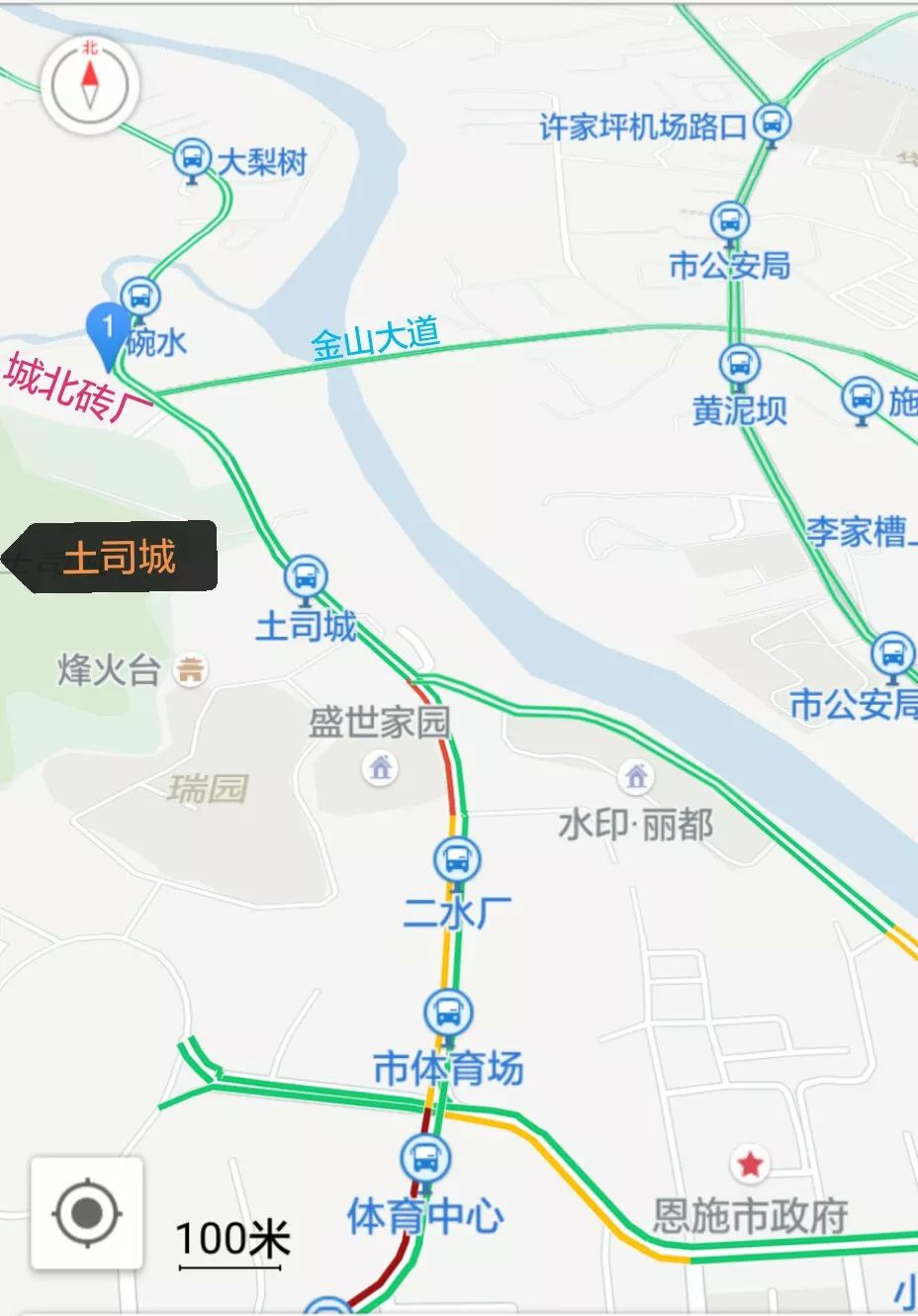This screenshot has height=1316, width=918.
Task: Select the 水印·丽都 residence marker
Action: pos(636,777)
